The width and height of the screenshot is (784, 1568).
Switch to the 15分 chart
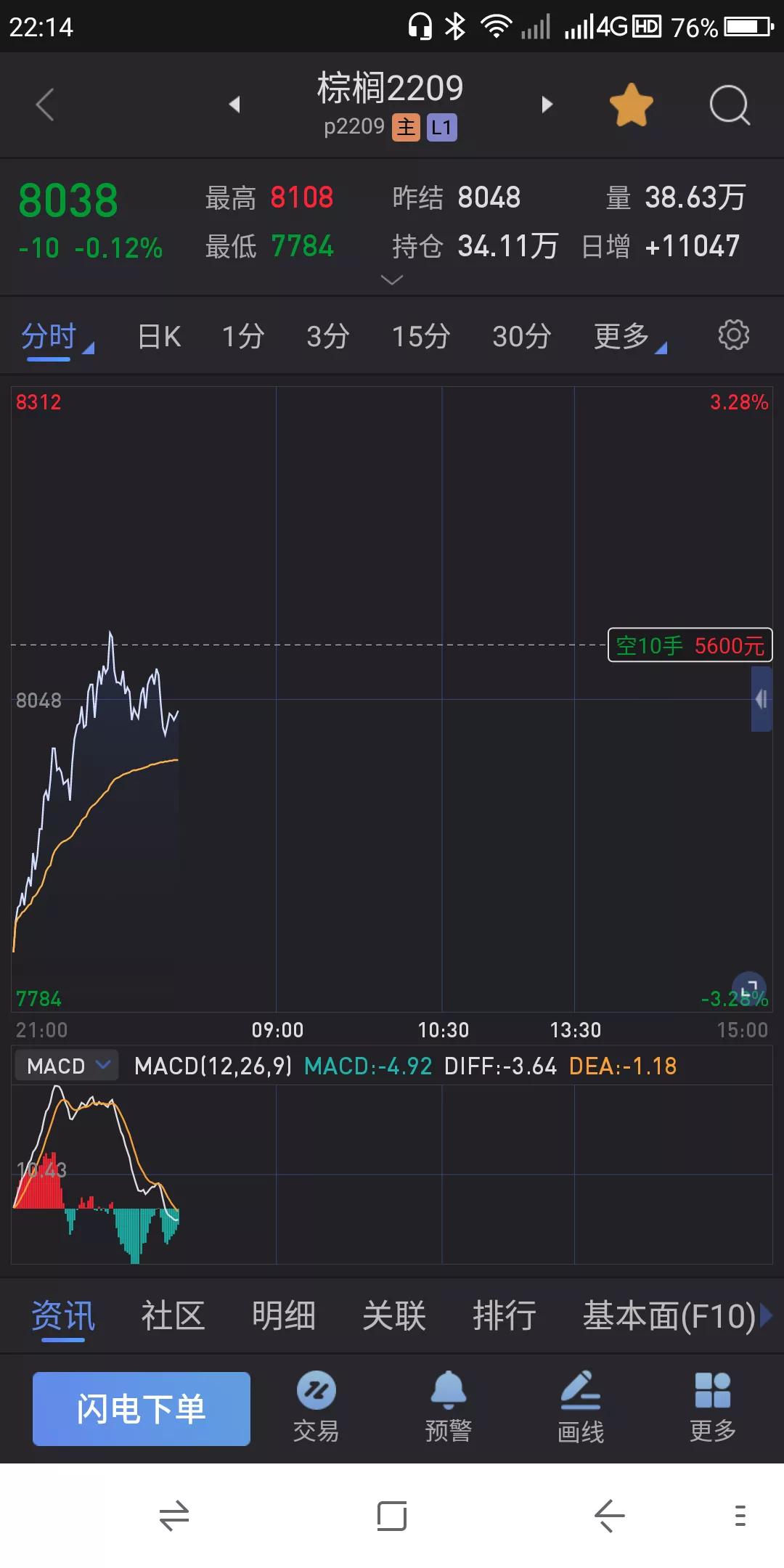[421, 337]
